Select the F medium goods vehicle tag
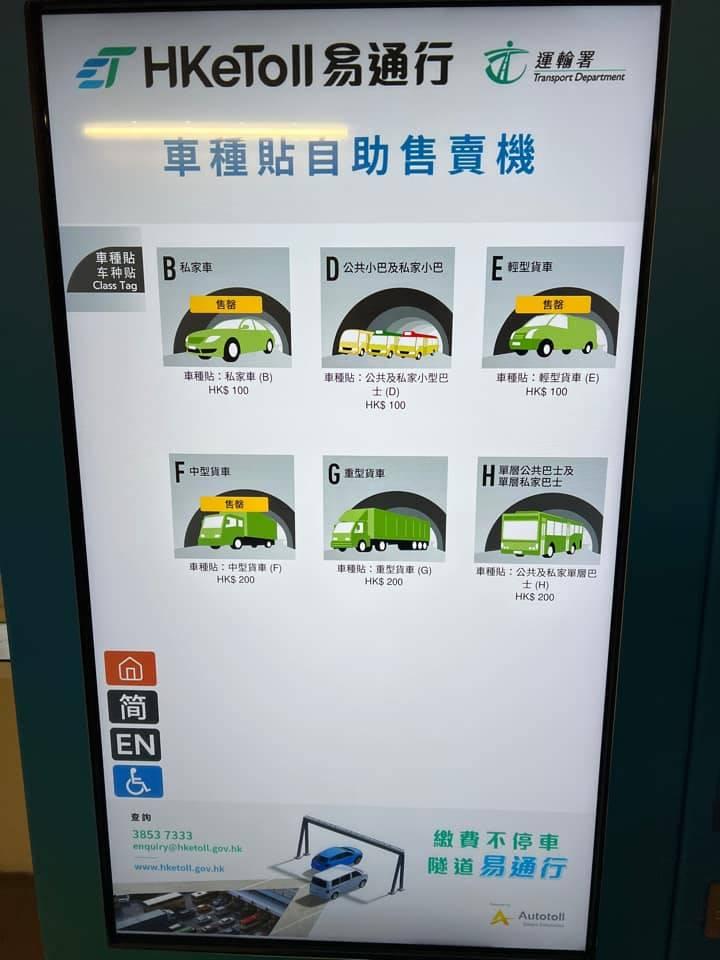The image size is (720, 960). click(234, 508)
